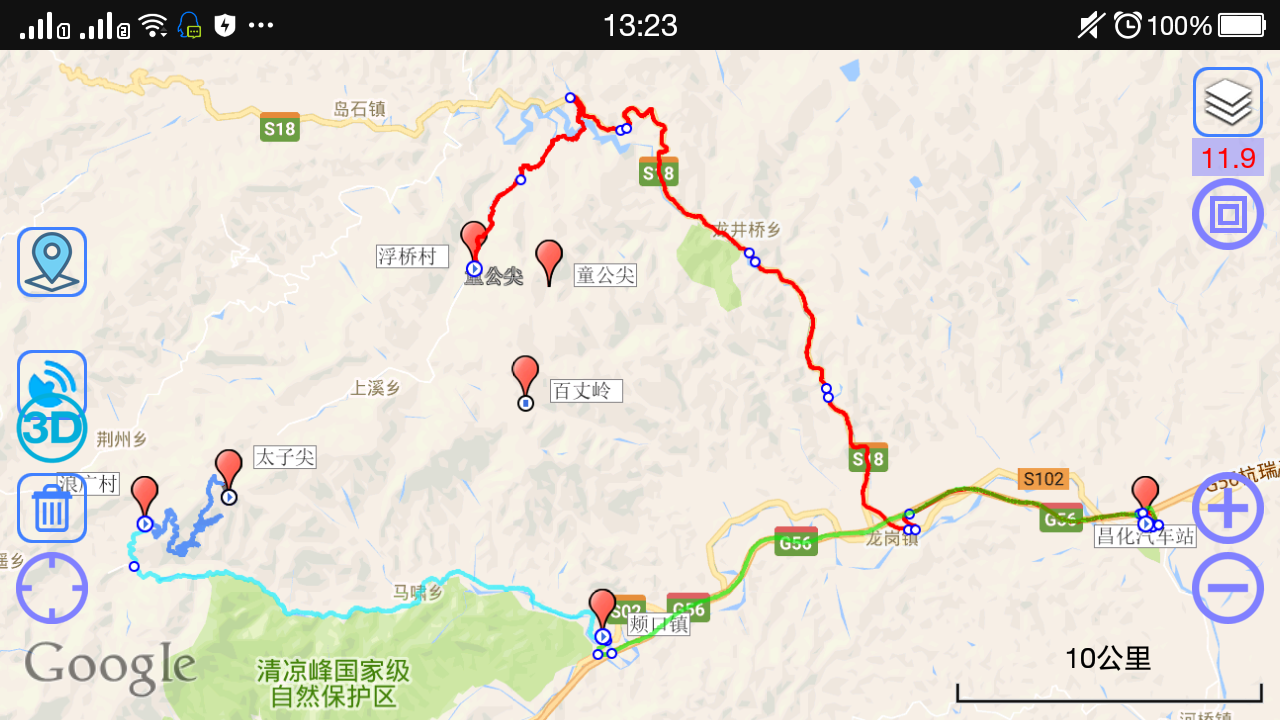Screen dimensions: 1280x720
Task: Select the 浪广村 waypoint pin
Action: pos(145,496)
